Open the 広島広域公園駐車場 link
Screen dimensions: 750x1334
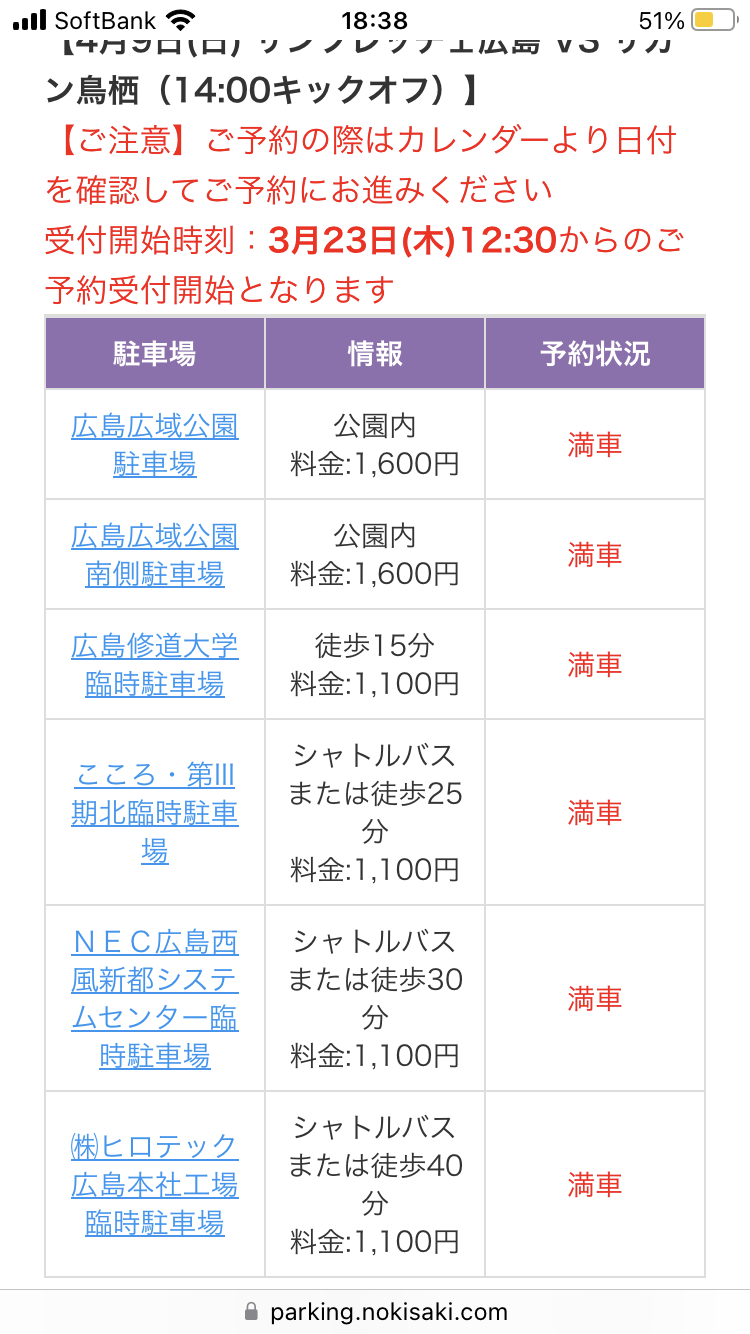[x=155, y=445]
